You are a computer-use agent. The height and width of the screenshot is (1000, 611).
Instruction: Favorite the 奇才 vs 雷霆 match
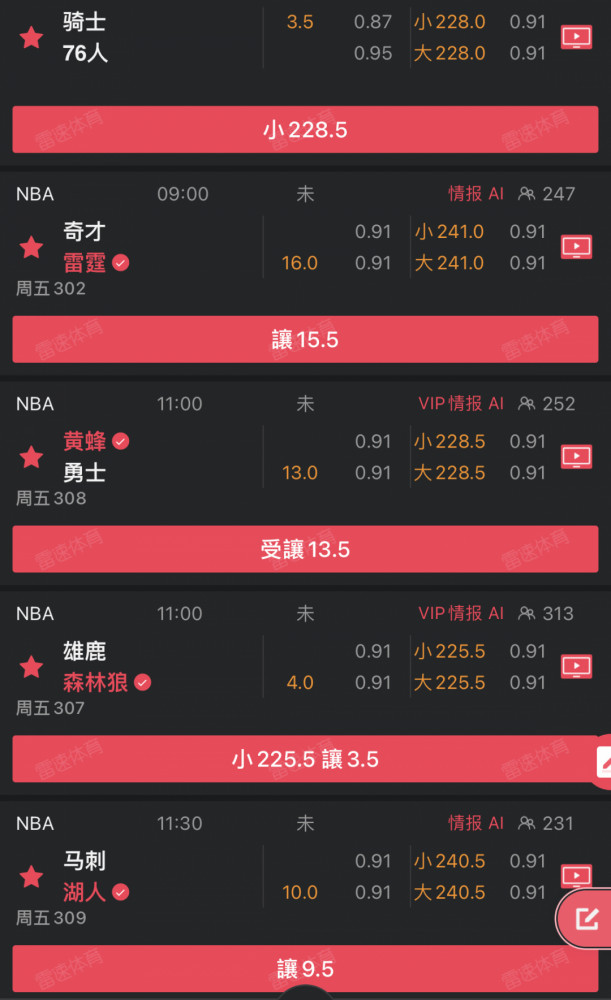(31, 247)
